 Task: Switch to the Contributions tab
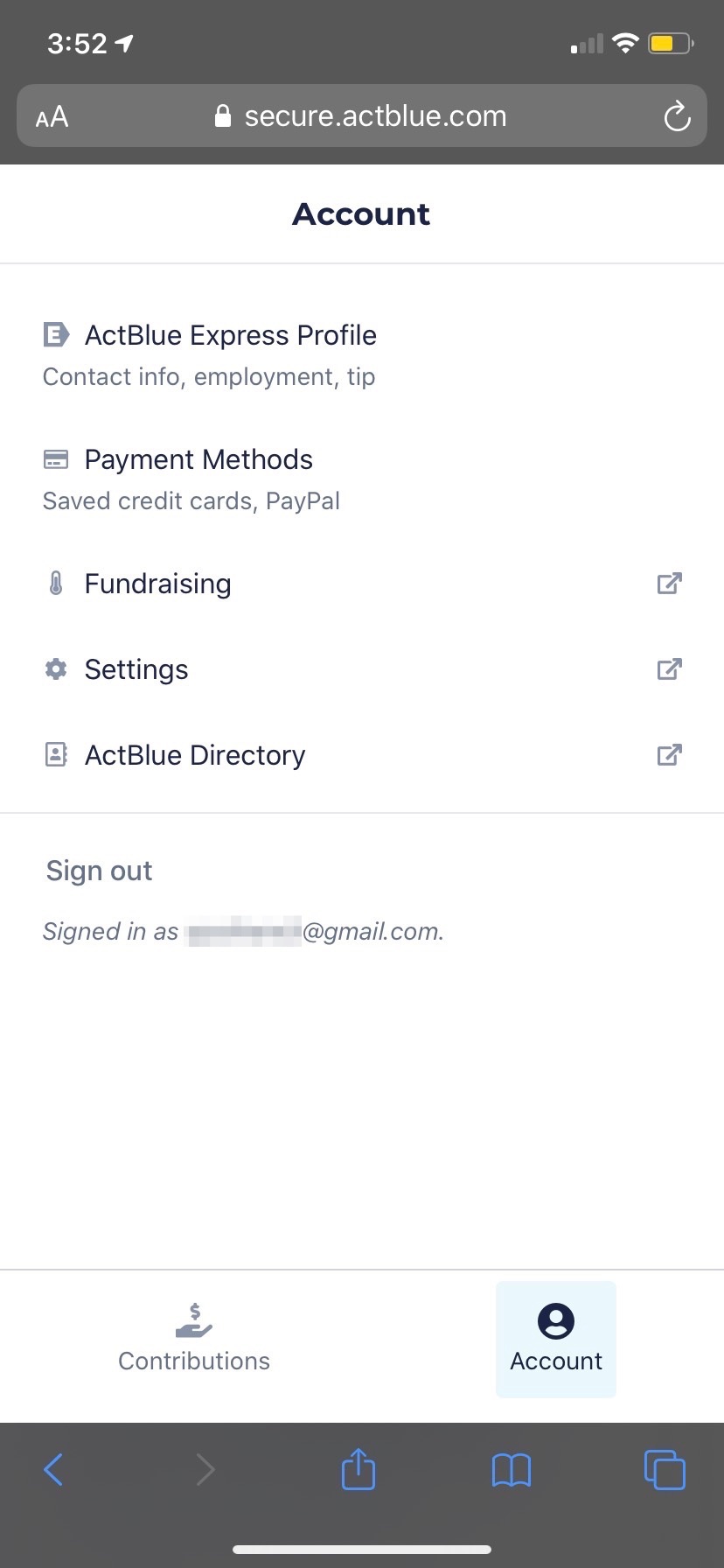(194, 1339)
